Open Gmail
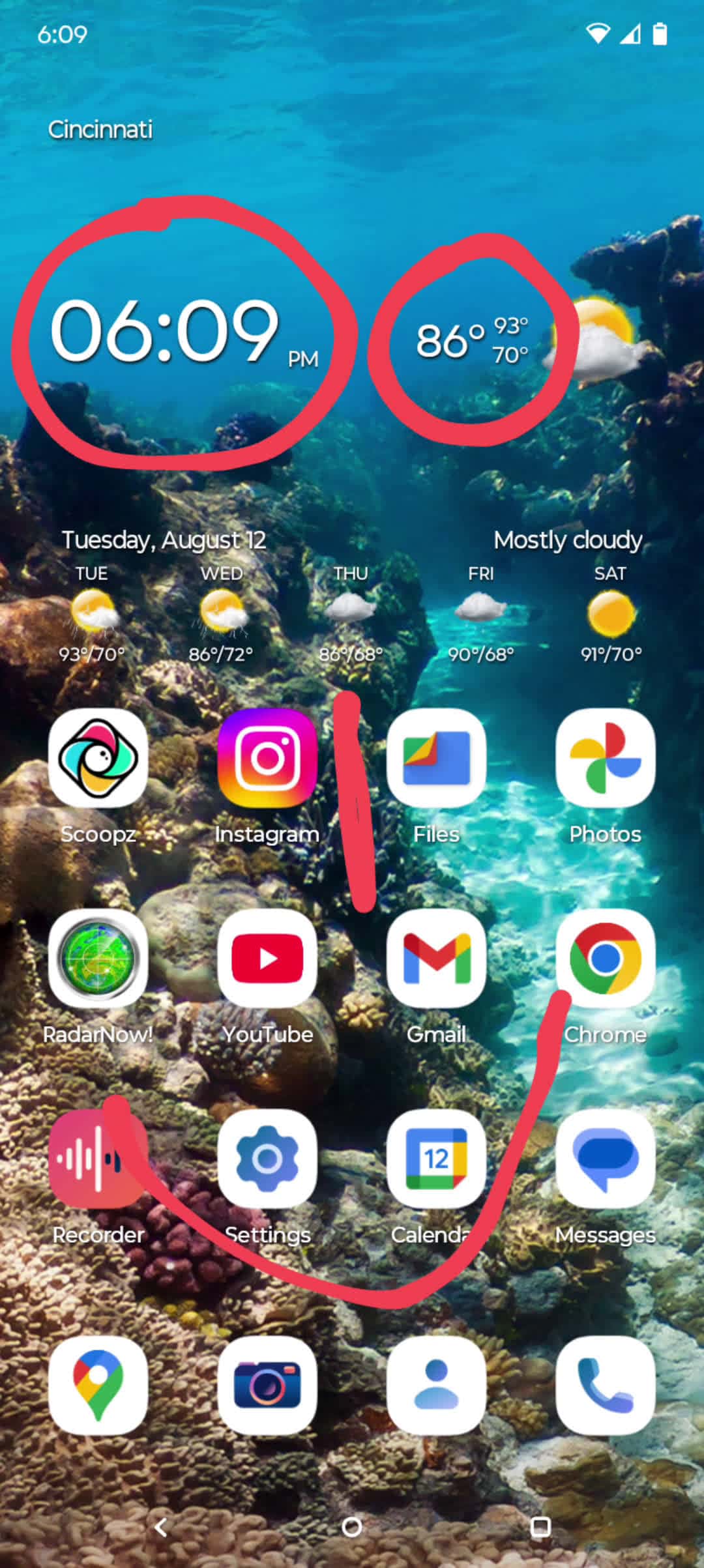The image size is (704, 1568). tap(436, 959)
